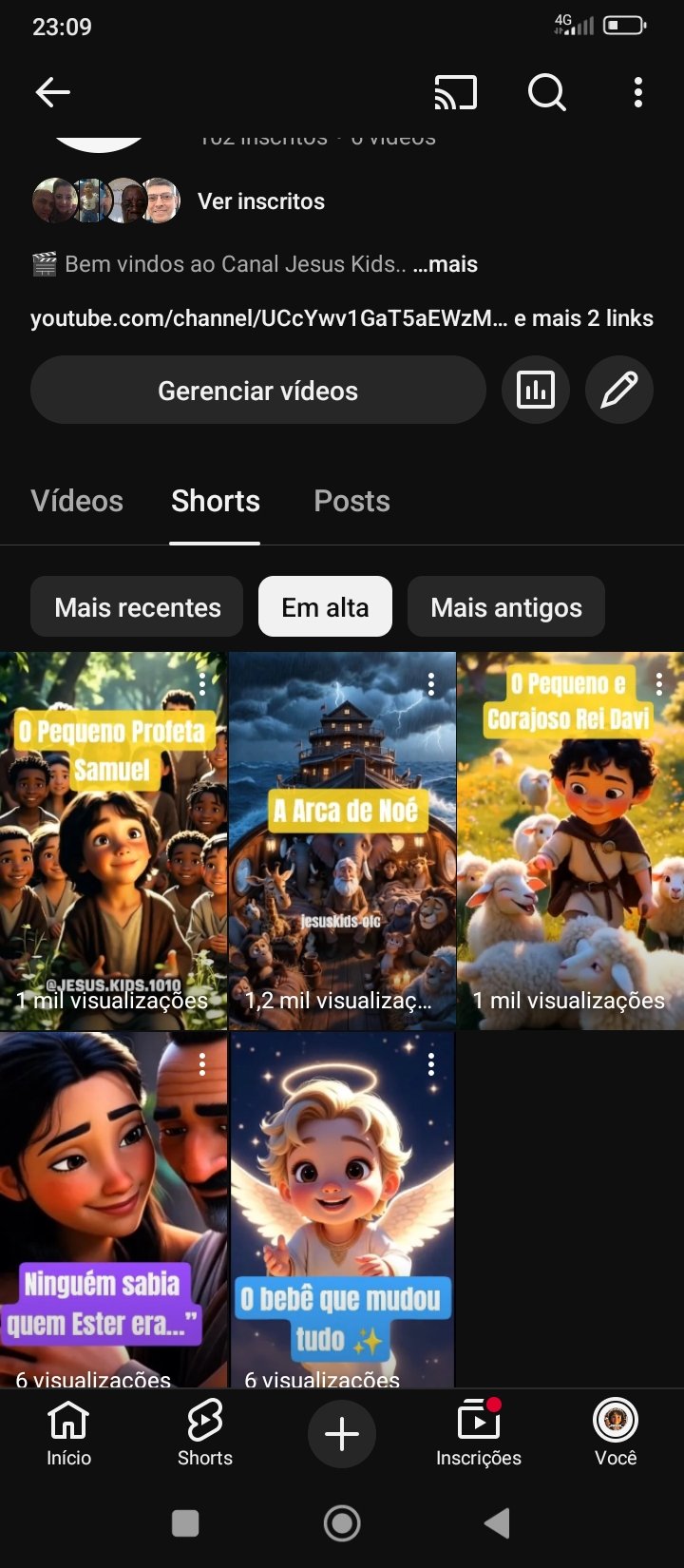Select the Mais antigos chip
This screenshot has height=1568, width=684.
click(506, 607)
